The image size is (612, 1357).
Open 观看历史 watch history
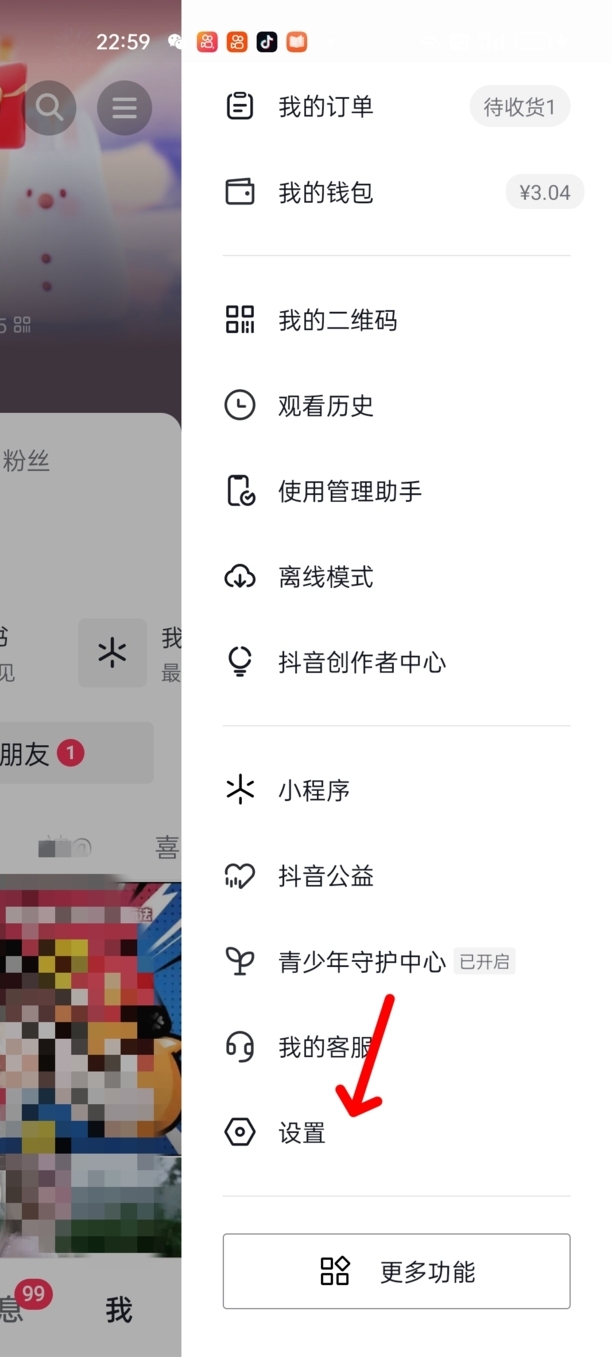pos(325,405)
